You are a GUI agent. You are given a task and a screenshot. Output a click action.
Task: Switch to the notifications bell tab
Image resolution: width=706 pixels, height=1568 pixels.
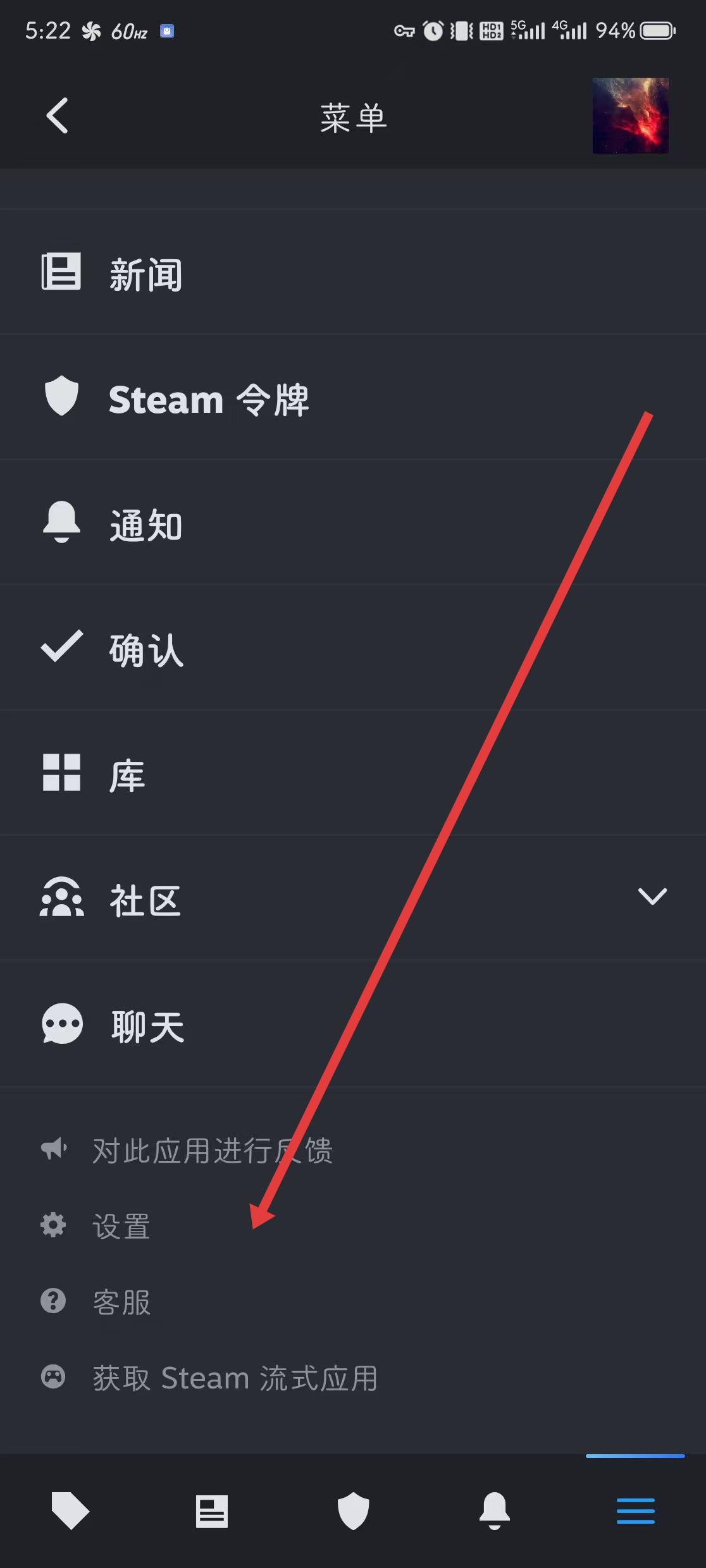coord(495,1512)
